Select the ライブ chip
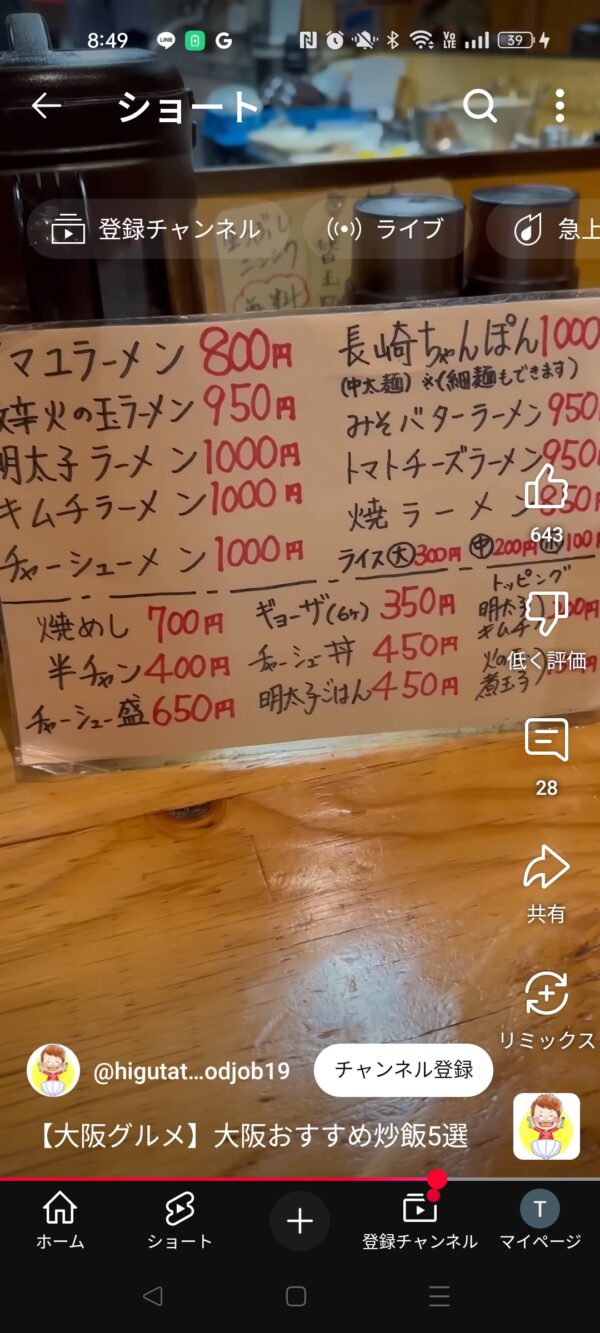Viewport: 600px width, 1333px height. [x=385, y=229]
